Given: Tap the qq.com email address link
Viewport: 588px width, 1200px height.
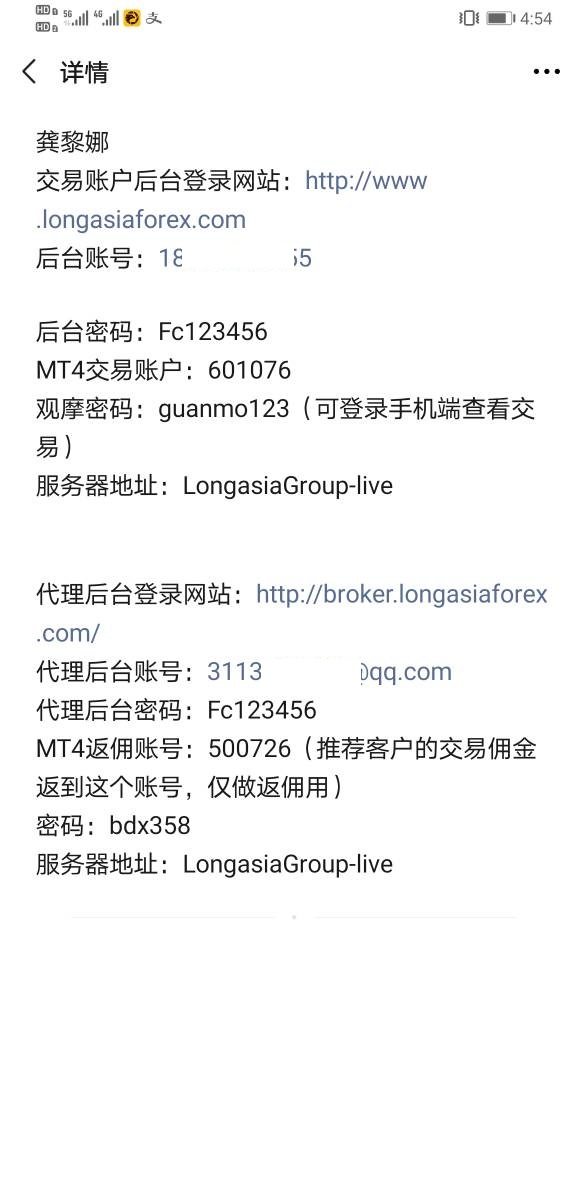Looking at the screenshot, I should (x=329, y=672).
